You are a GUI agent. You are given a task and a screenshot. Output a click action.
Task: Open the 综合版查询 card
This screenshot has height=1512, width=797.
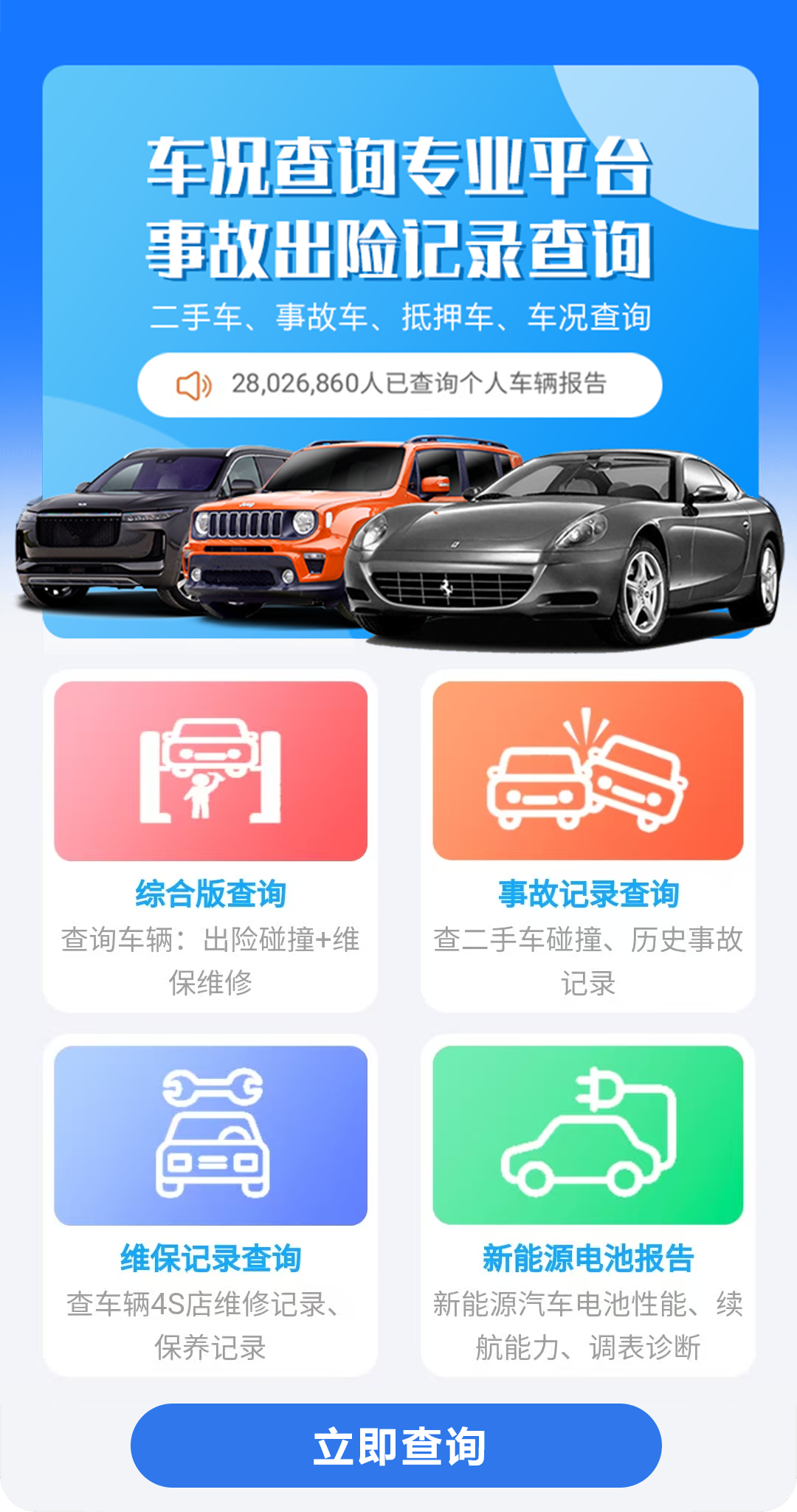pyautogui.click(x=210, y=841)
